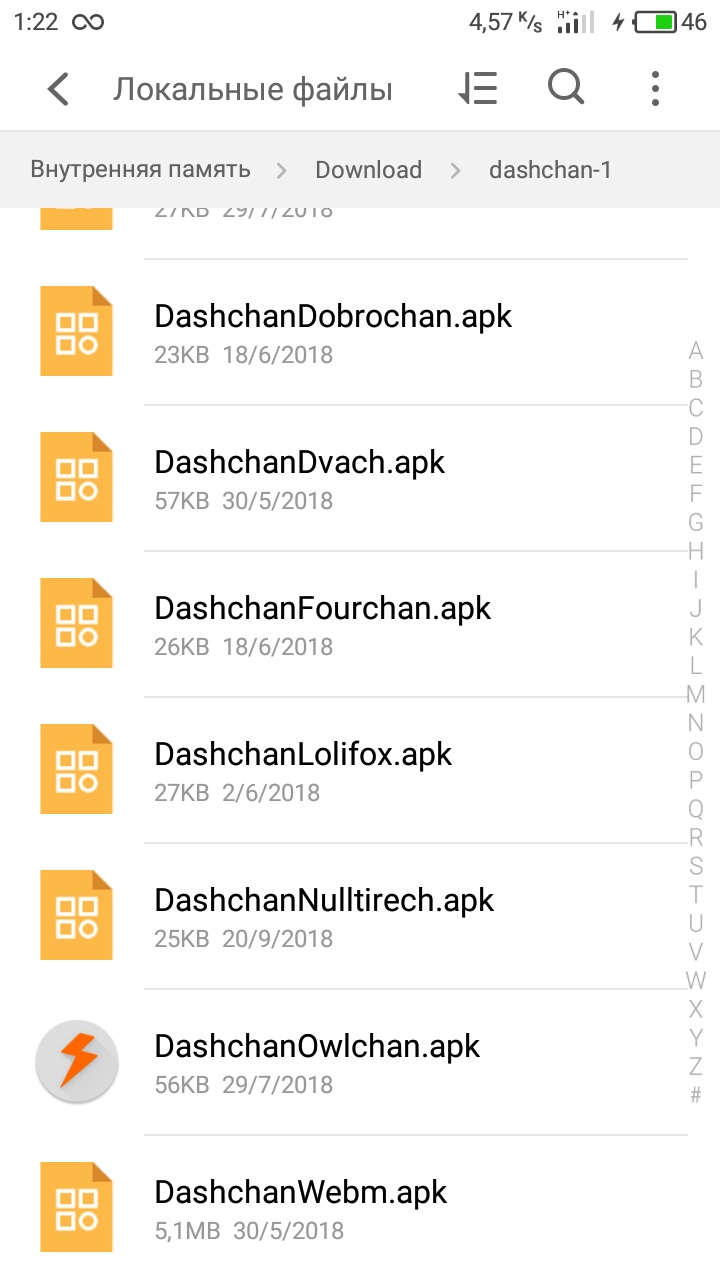Open DashchanOwlchan.apk

360,1062
